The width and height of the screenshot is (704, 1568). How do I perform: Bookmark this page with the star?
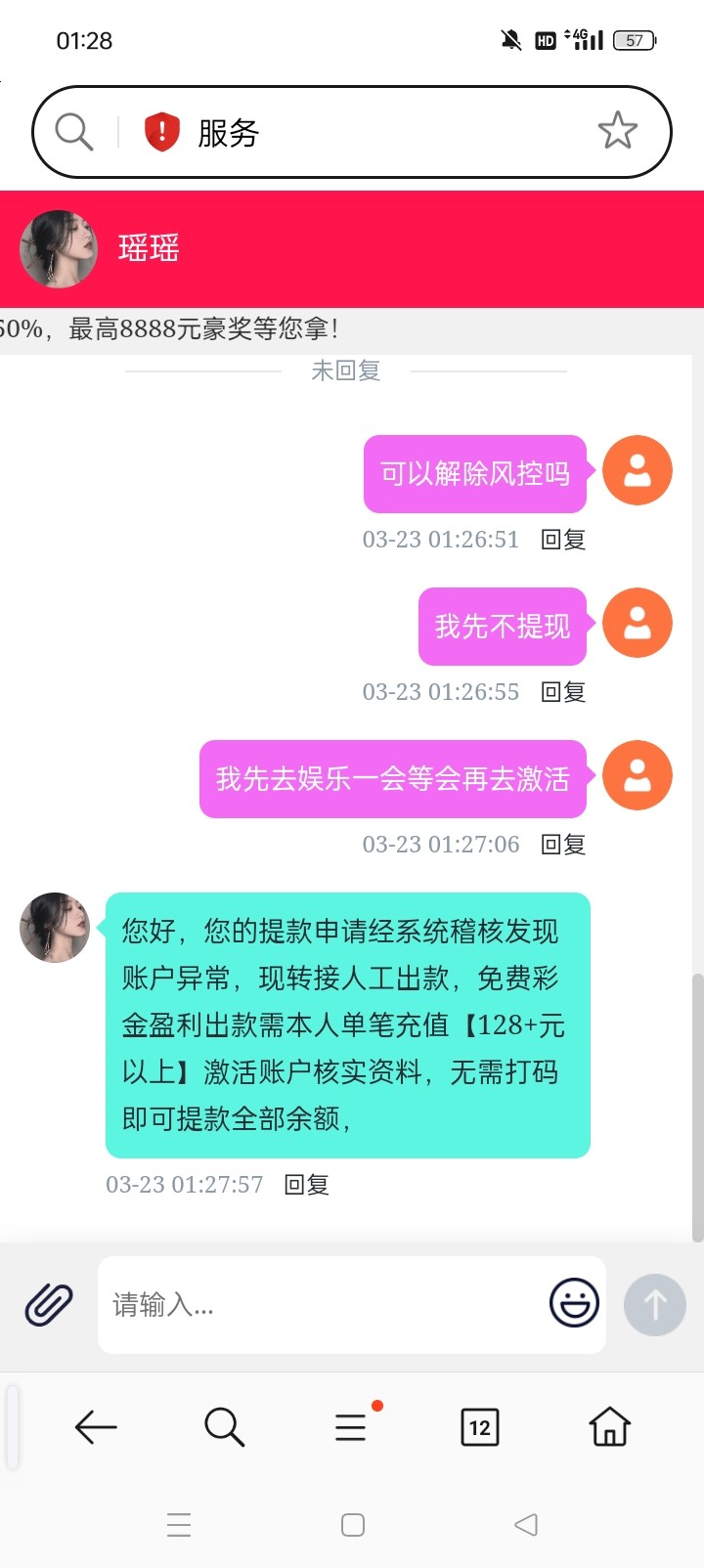pos(617,131)
